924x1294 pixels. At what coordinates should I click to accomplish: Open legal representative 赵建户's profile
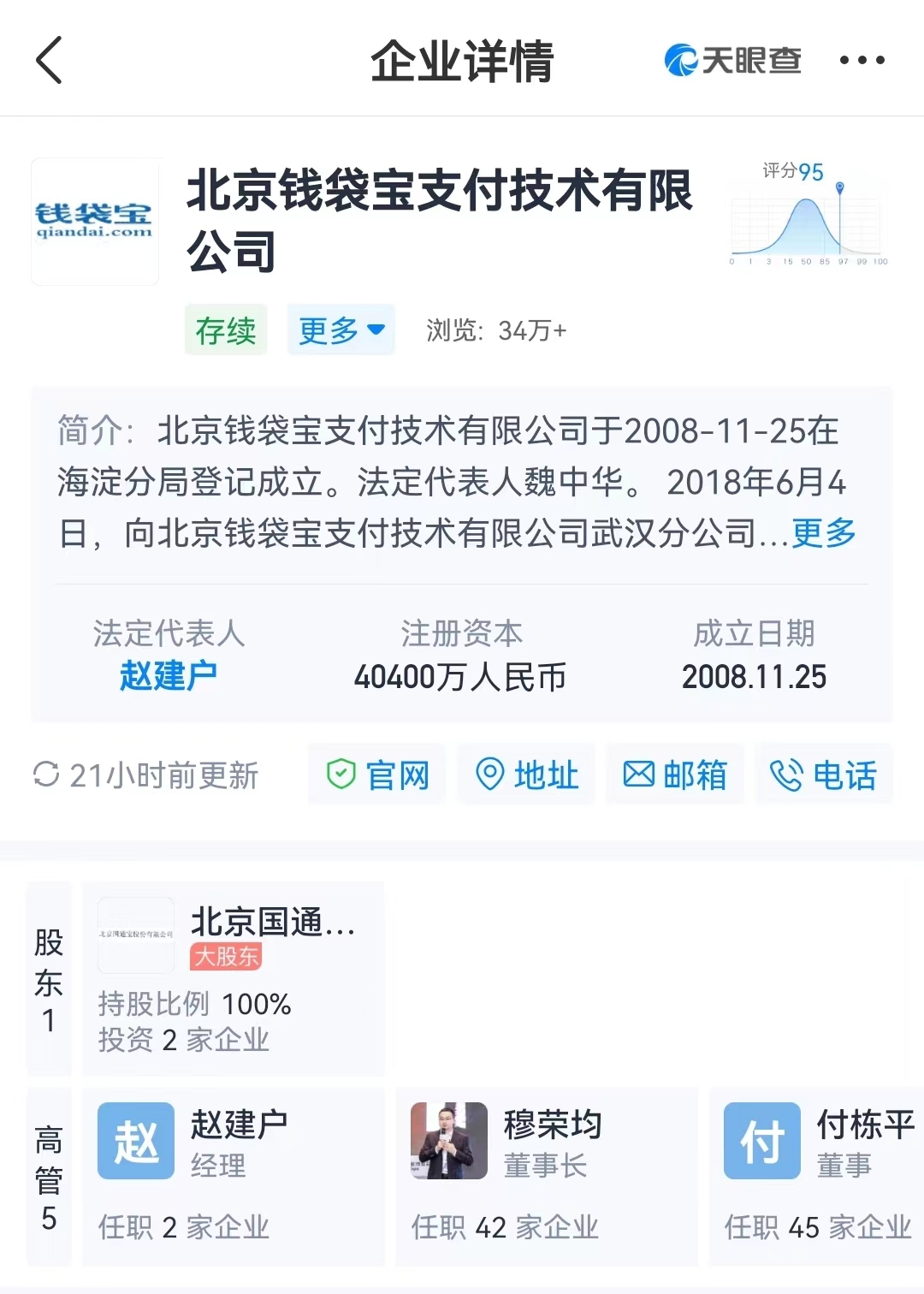tap(169, 676)
